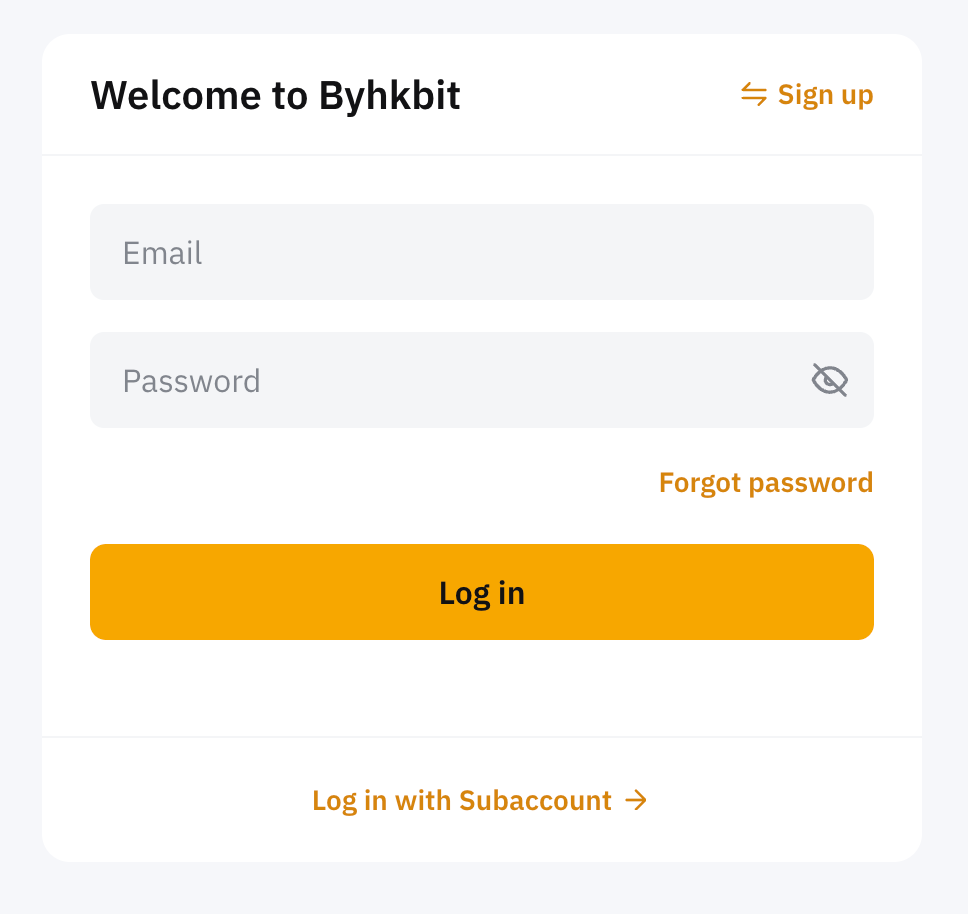Tap the Email input field

[x=481, y=252]
